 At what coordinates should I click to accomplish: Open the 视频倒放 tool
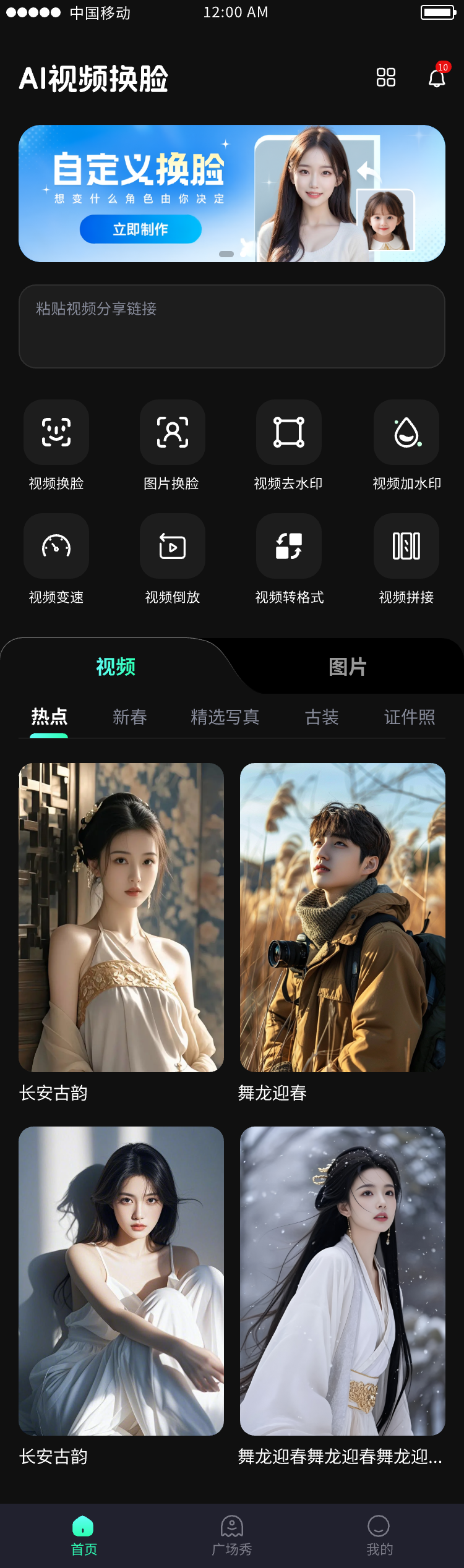(172, 546)
